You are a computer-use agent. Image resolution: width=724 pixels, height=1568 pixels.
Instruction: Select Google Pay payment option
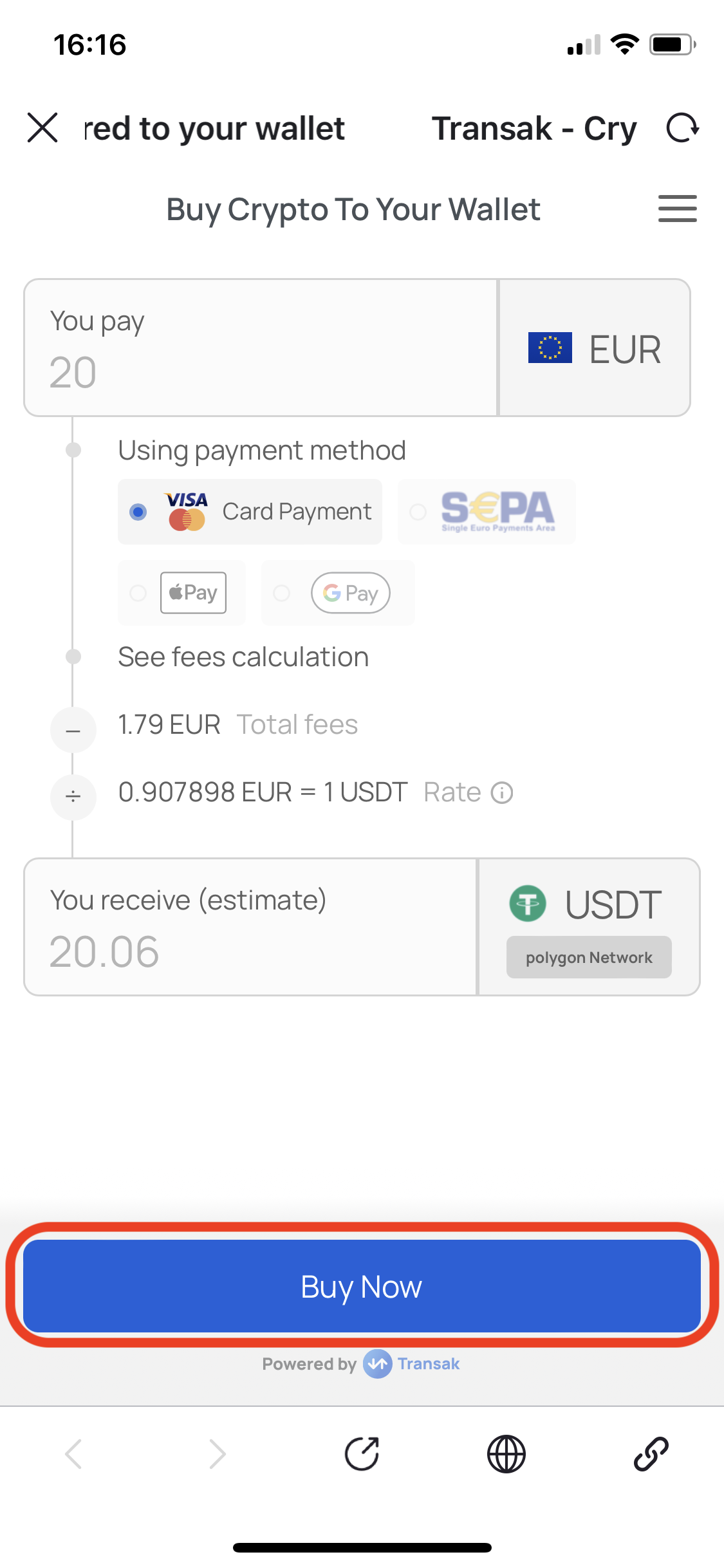tap(338, 593)
